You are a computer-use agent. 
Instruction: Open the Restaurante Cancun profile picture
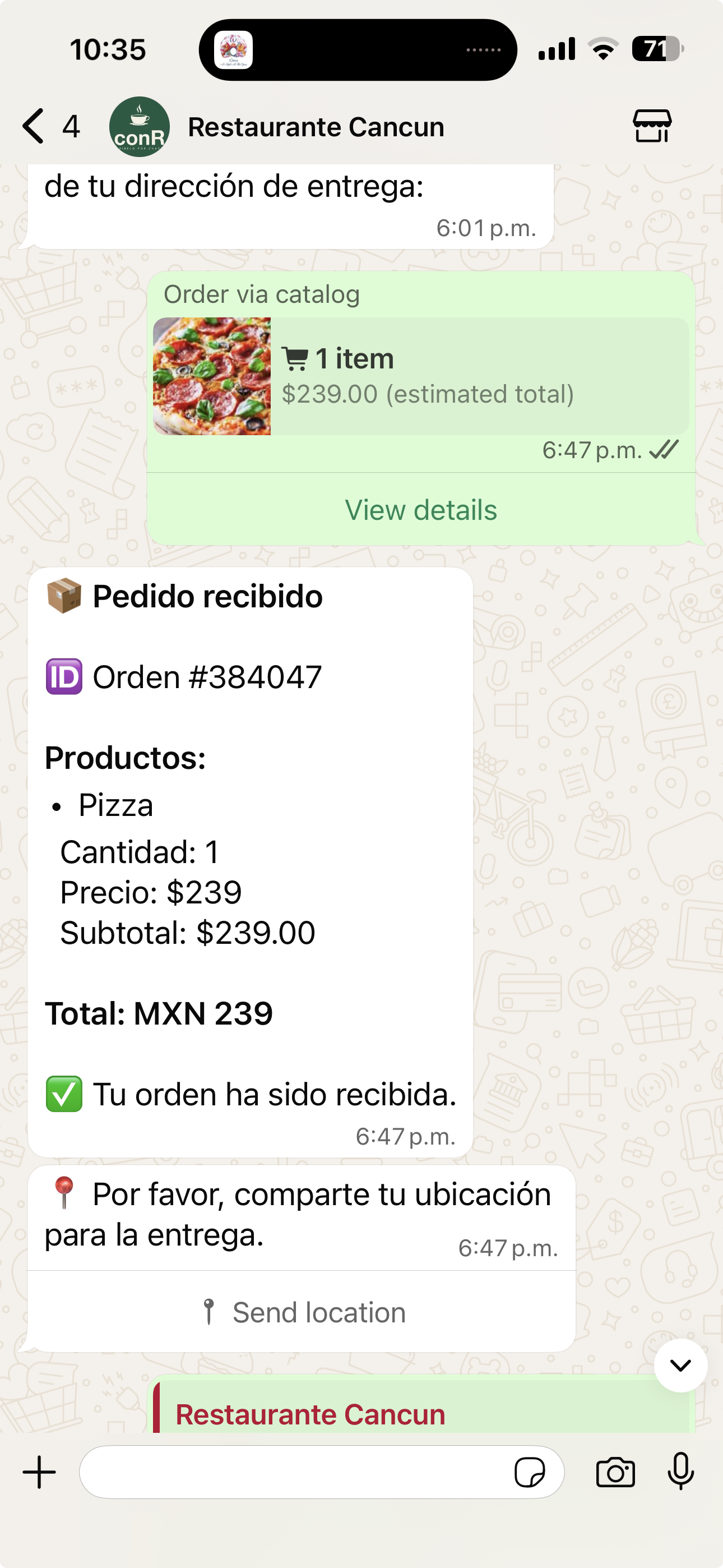tap(139, 126)
